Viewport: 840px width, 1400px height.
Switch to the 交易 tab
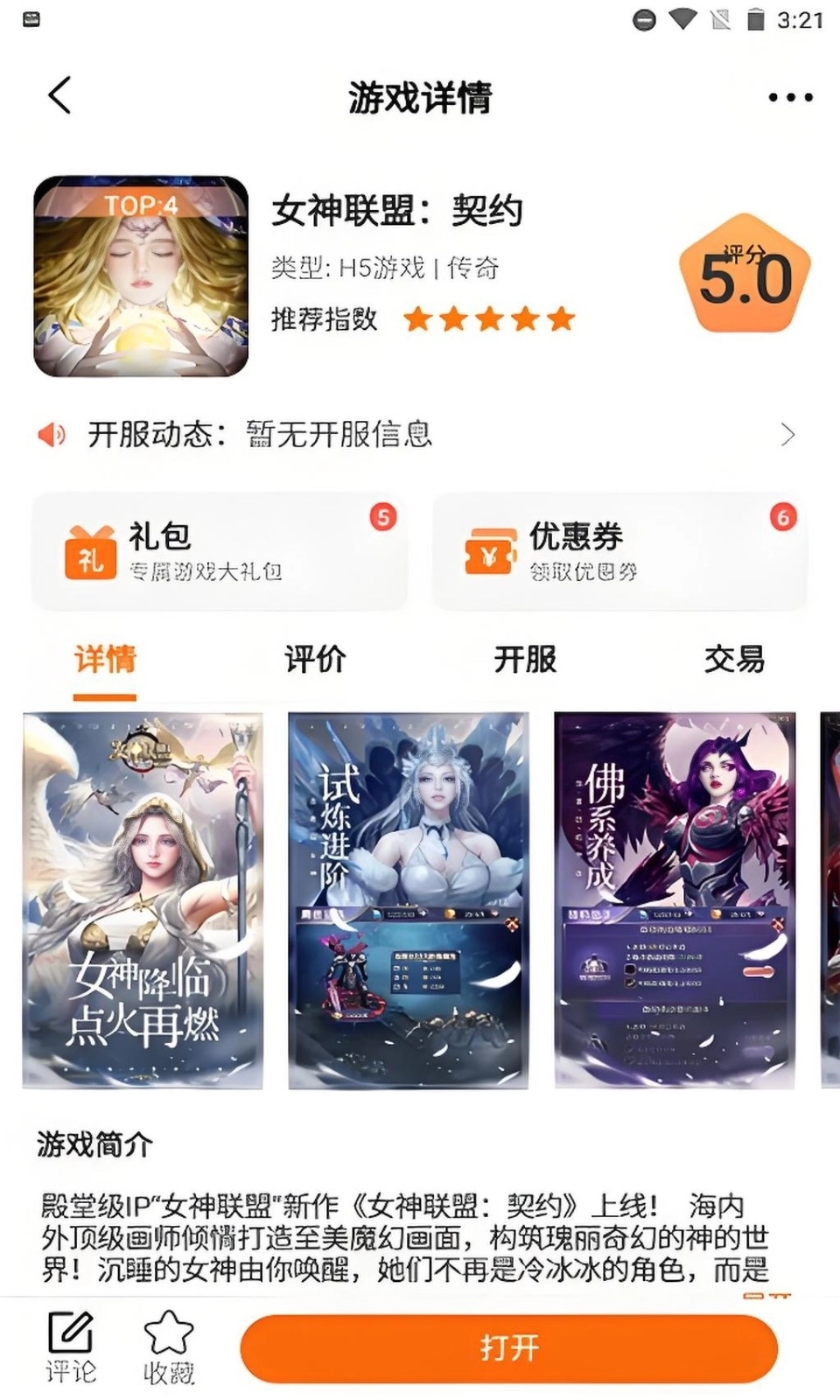coord(736,661)
